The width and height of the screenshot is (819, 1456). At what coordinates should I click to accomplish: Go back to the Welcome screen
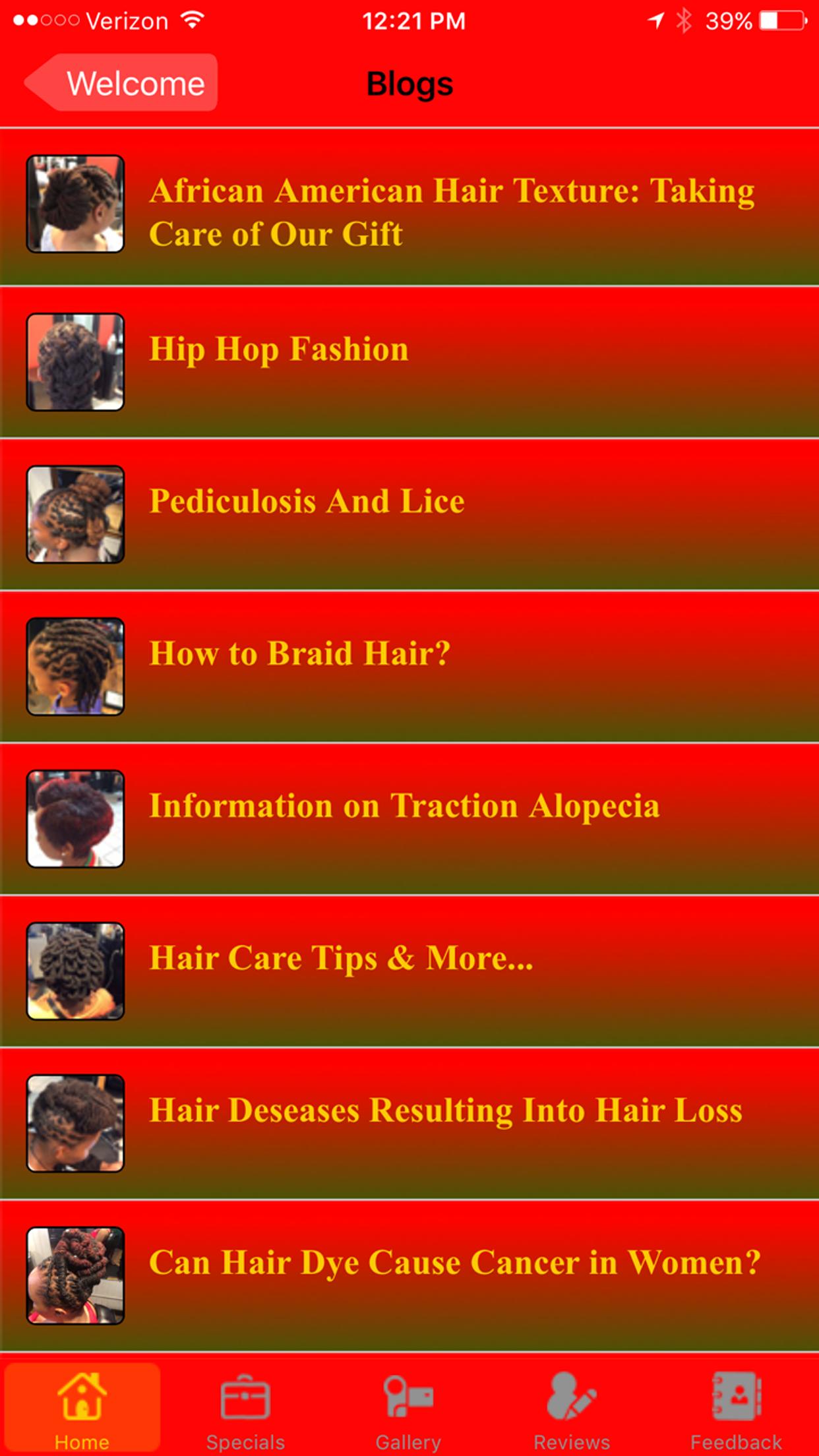[122, 83]
